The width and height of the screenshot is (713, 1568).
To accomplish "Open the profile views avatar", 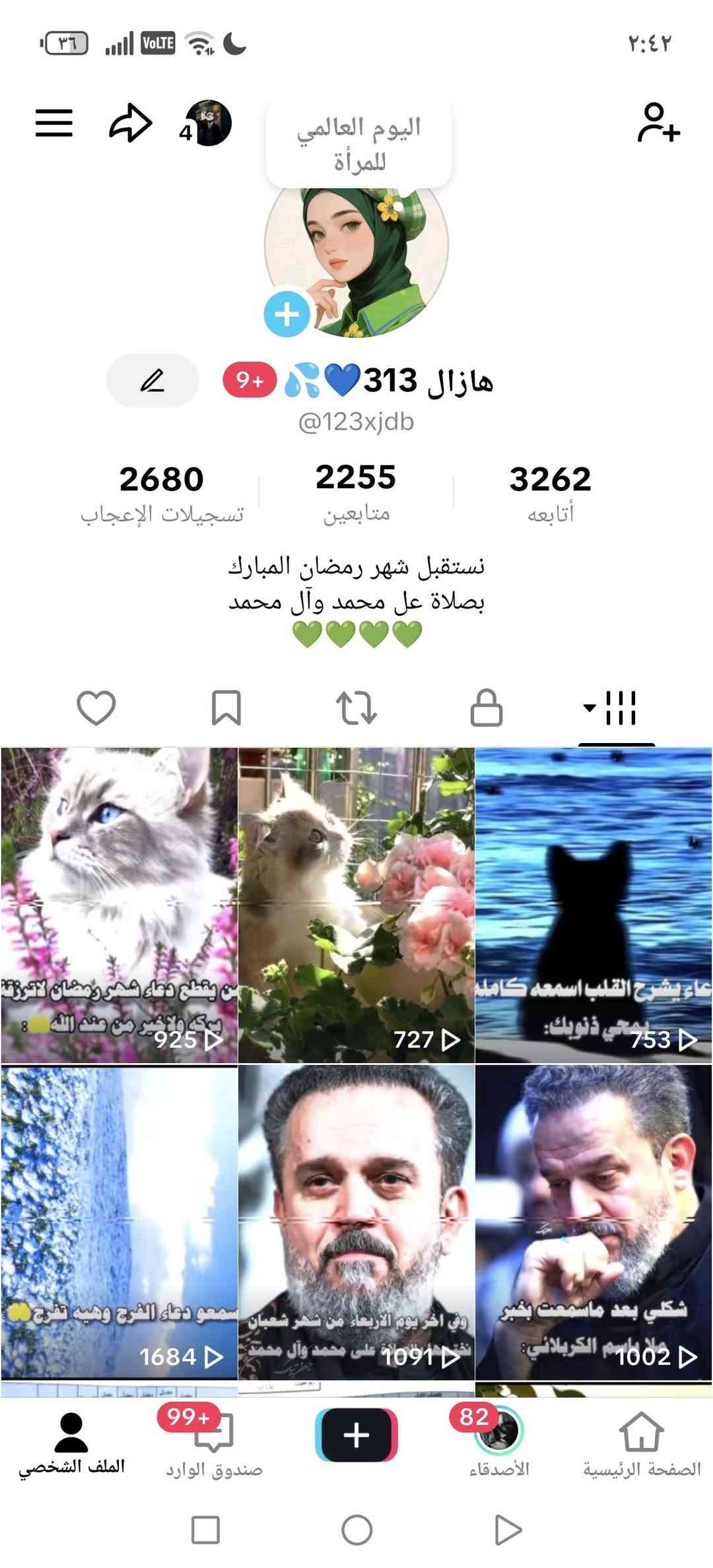I will [207, 123].
